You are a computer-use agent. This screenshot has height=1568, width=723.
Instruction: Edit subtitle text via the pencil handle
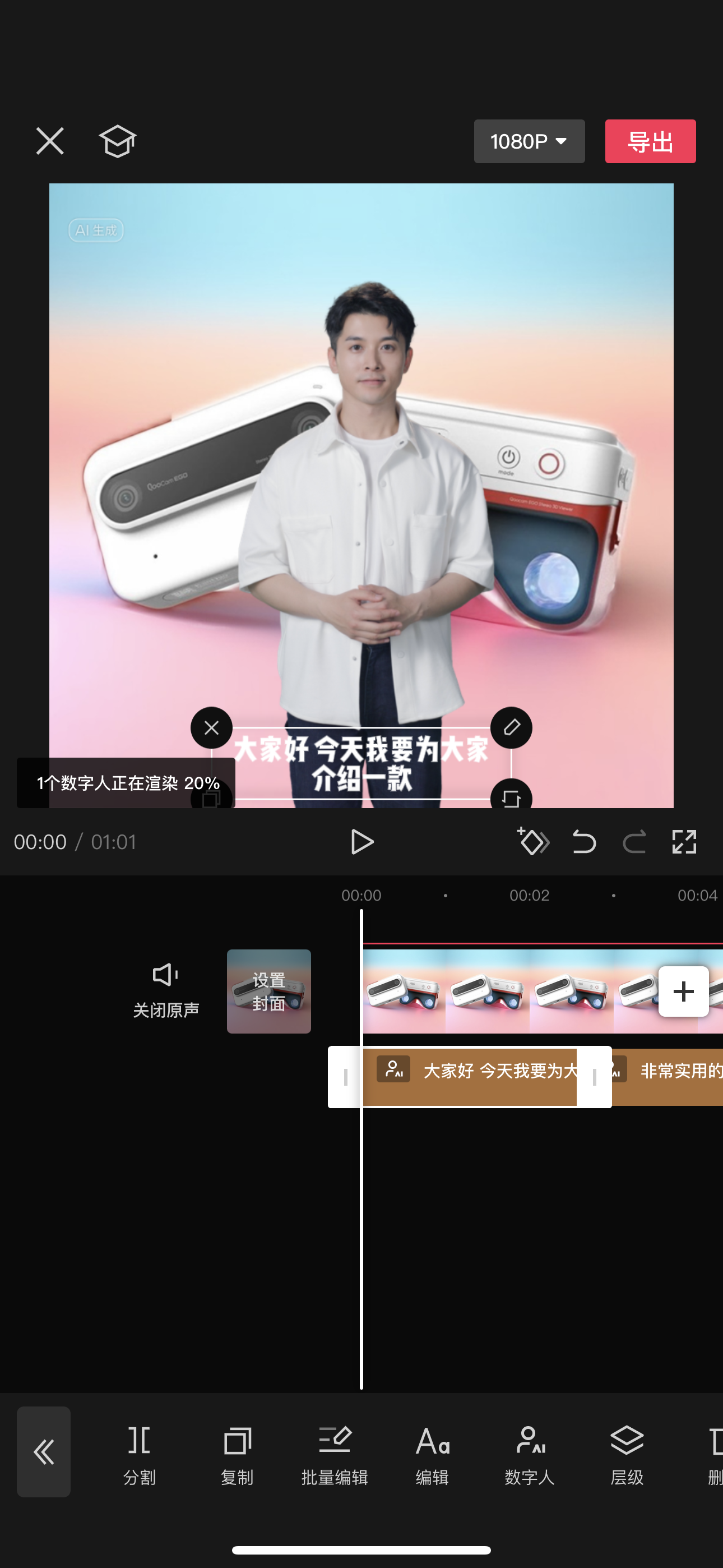click(511, 727)
